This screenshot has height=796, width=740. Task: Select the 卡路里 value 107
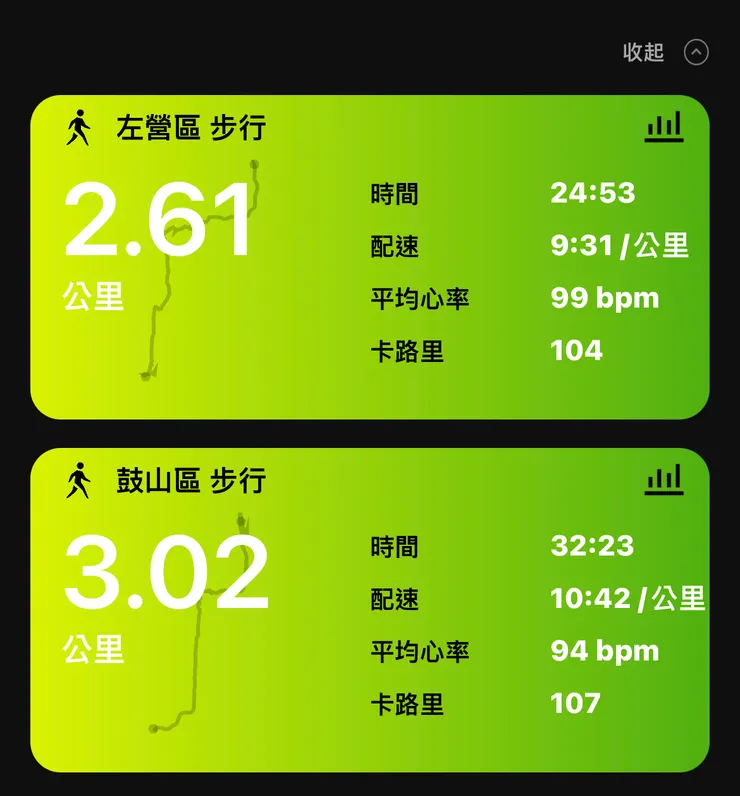[x=575, y=703]
